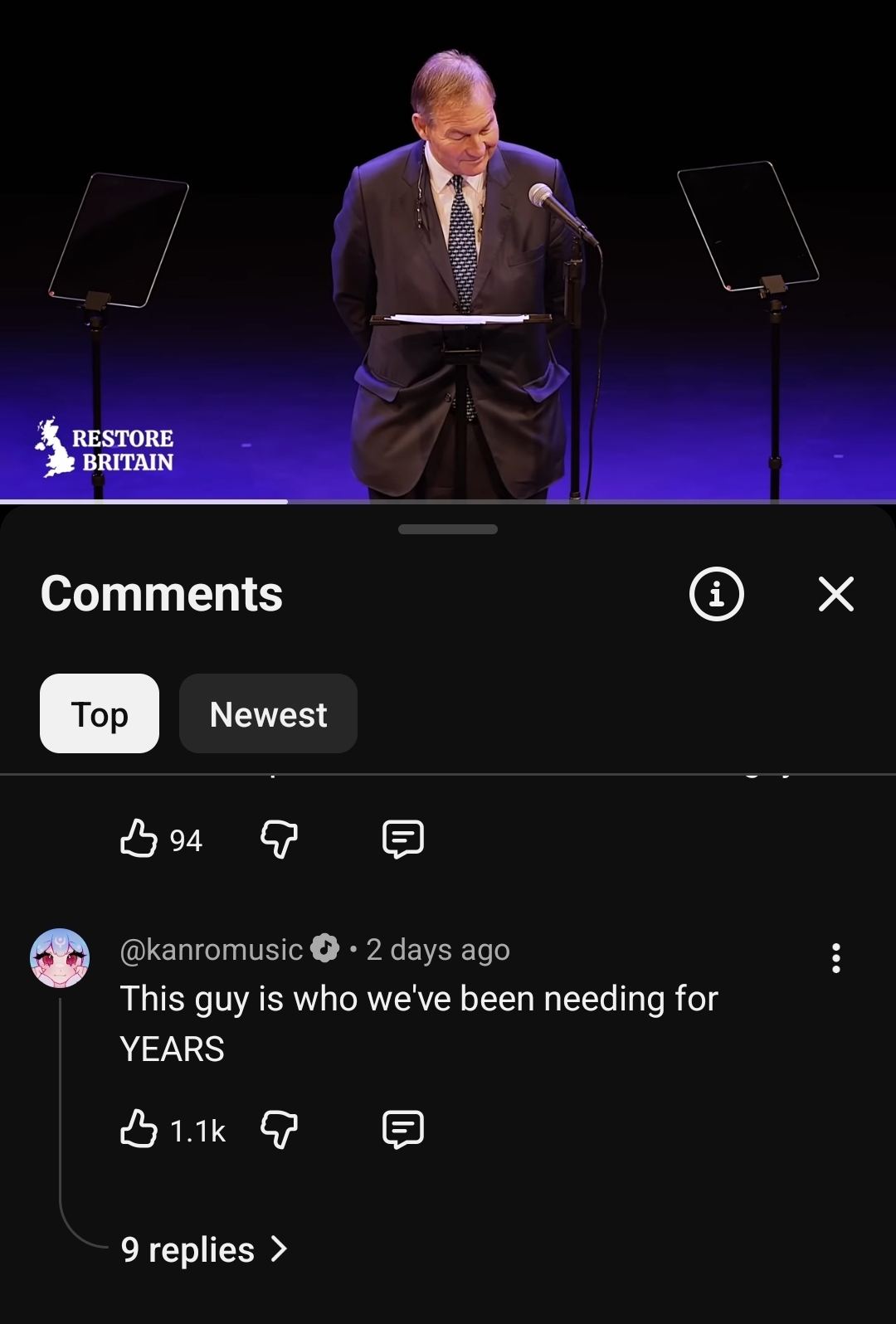Close the comments panel

pos(835,594)
